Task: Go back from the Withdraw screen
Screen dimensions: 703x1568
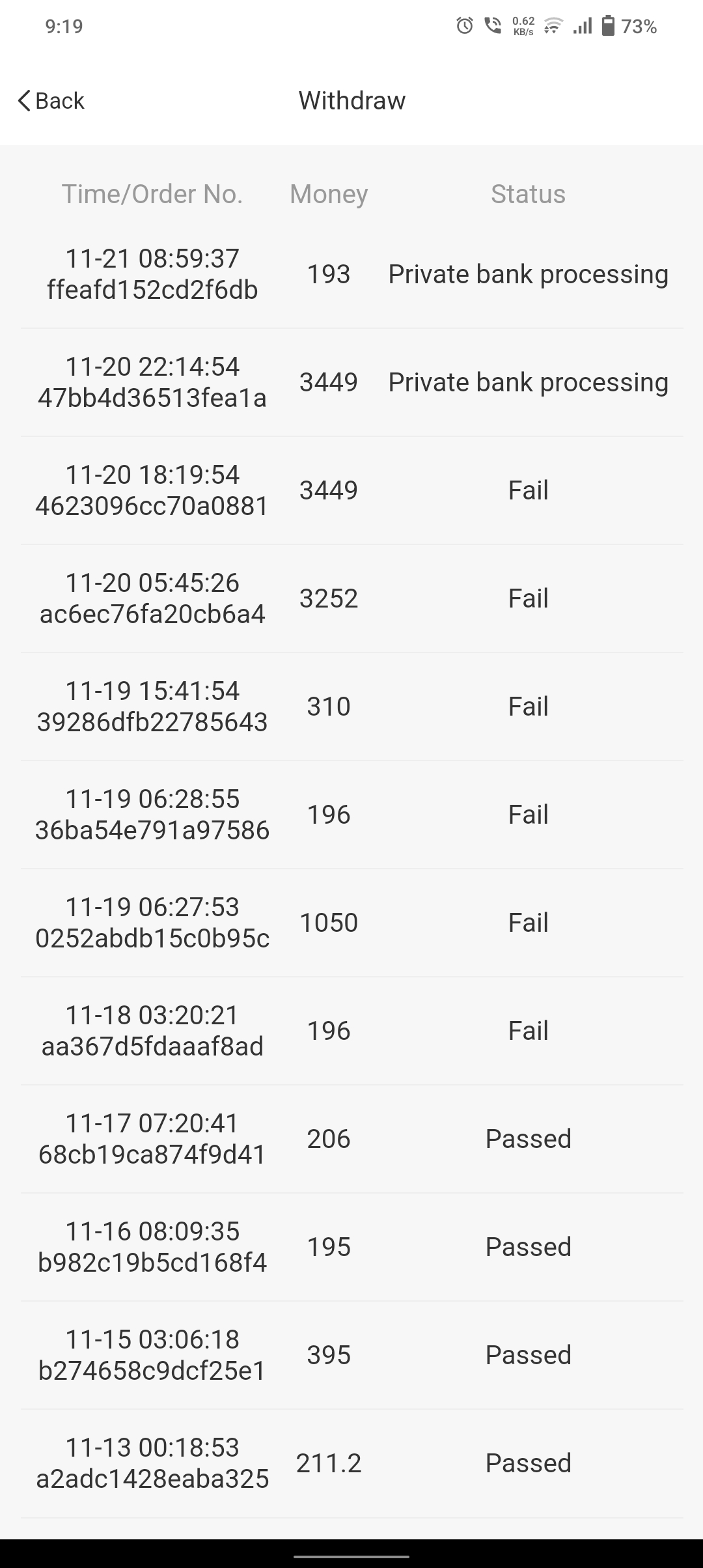Action: [51, 101]
